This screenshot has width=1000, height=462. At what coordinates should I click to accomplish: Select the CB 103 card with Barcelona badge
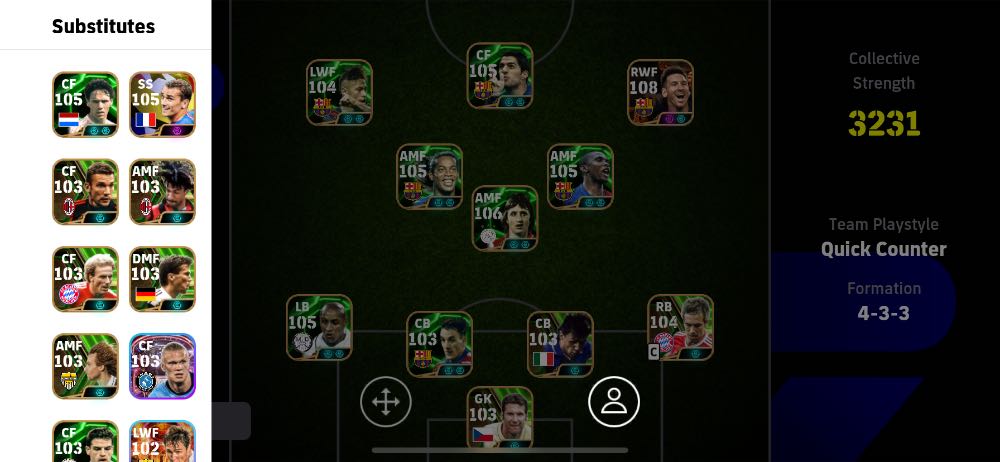coord(439,344)
